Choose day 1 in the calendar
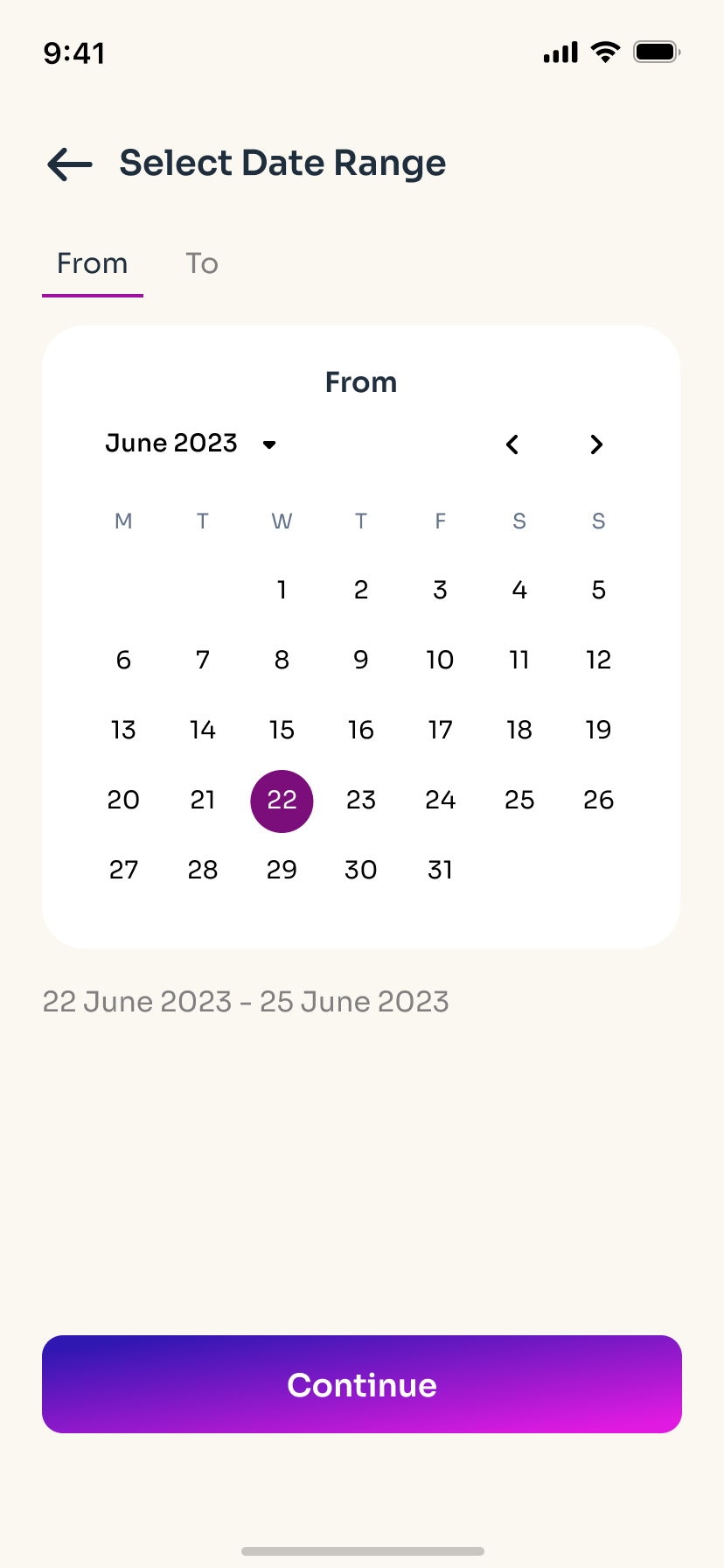 [x=282, y=591]
